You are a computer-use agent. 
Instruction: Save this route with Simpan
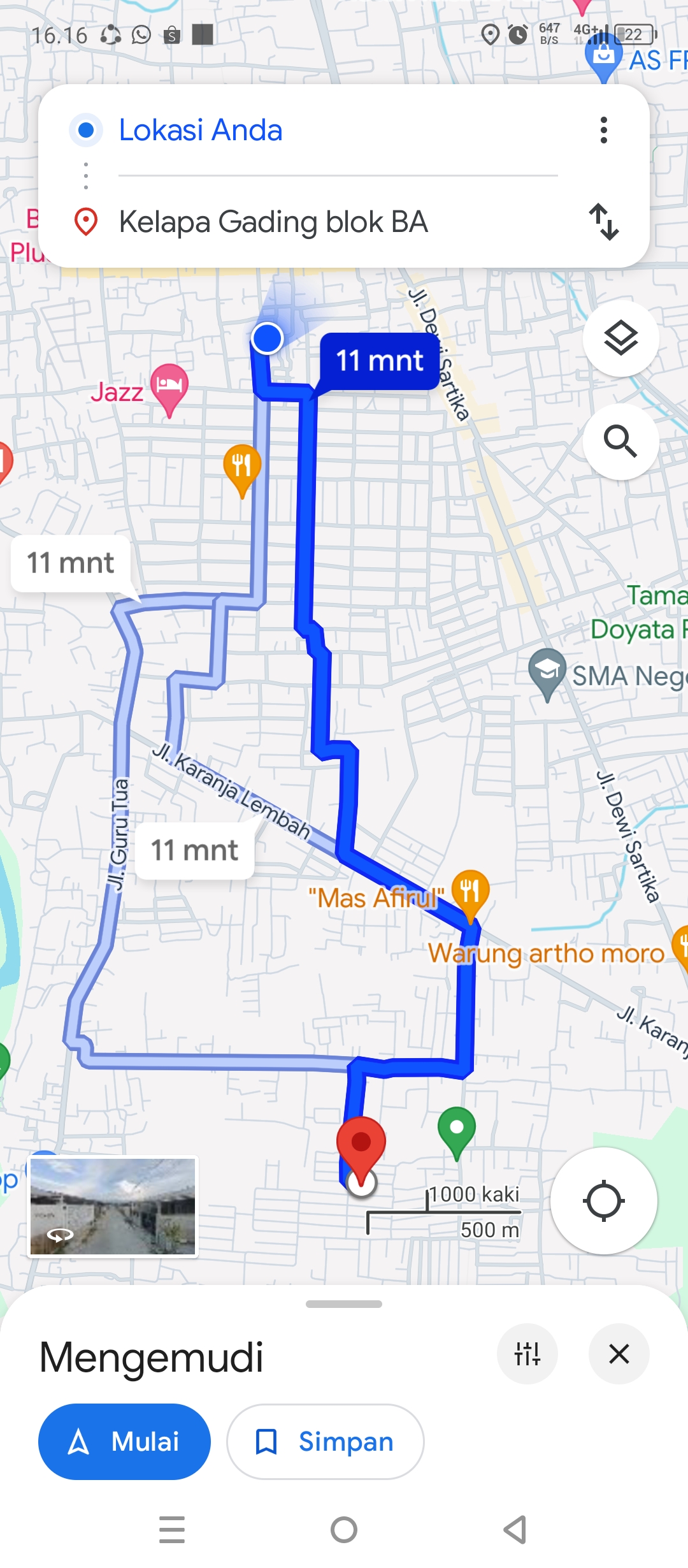(x=326, y=1442)
